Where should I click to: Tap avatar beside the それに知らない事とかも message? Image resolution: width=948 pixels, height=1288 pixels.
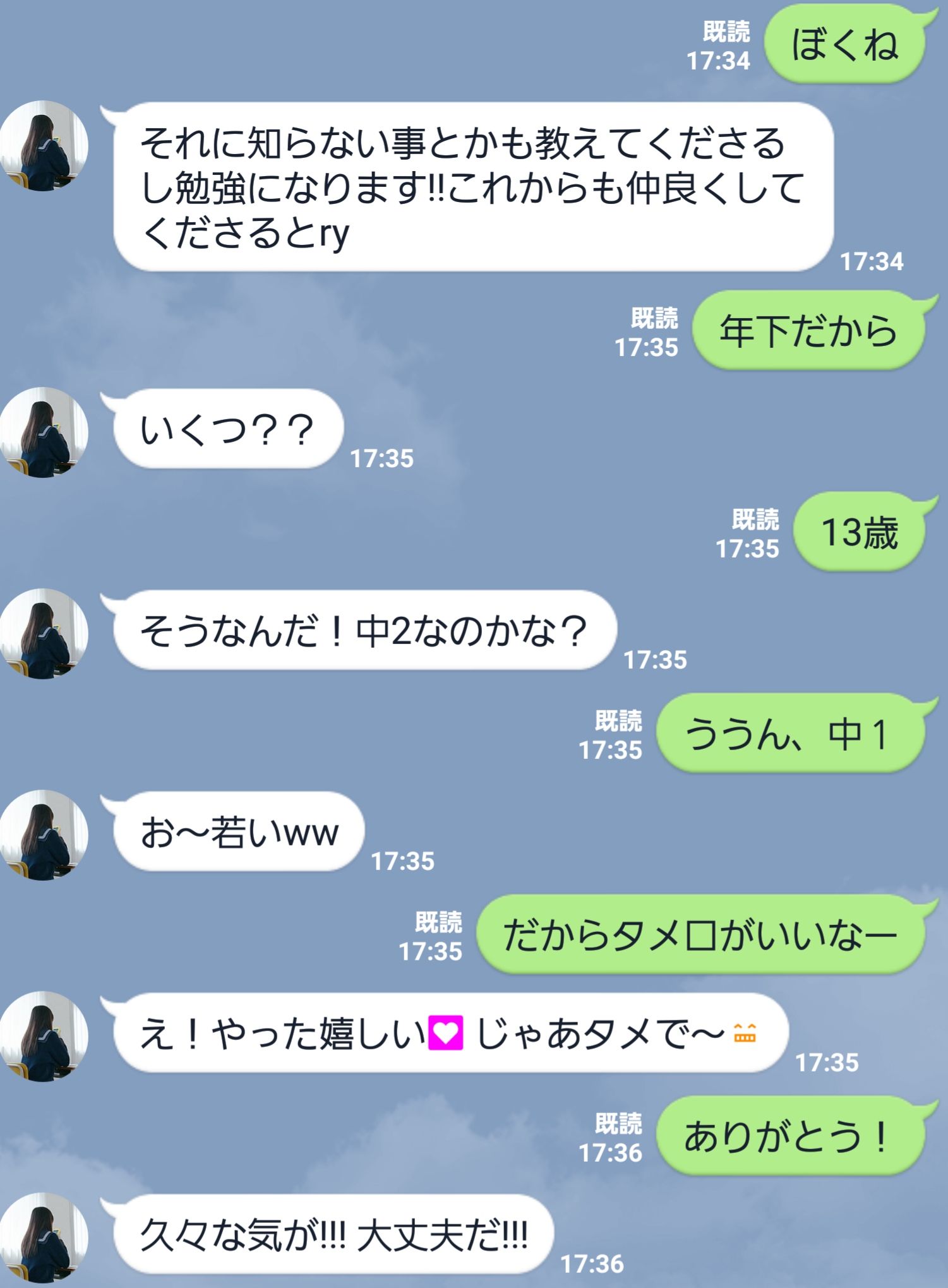coord(43,146)
